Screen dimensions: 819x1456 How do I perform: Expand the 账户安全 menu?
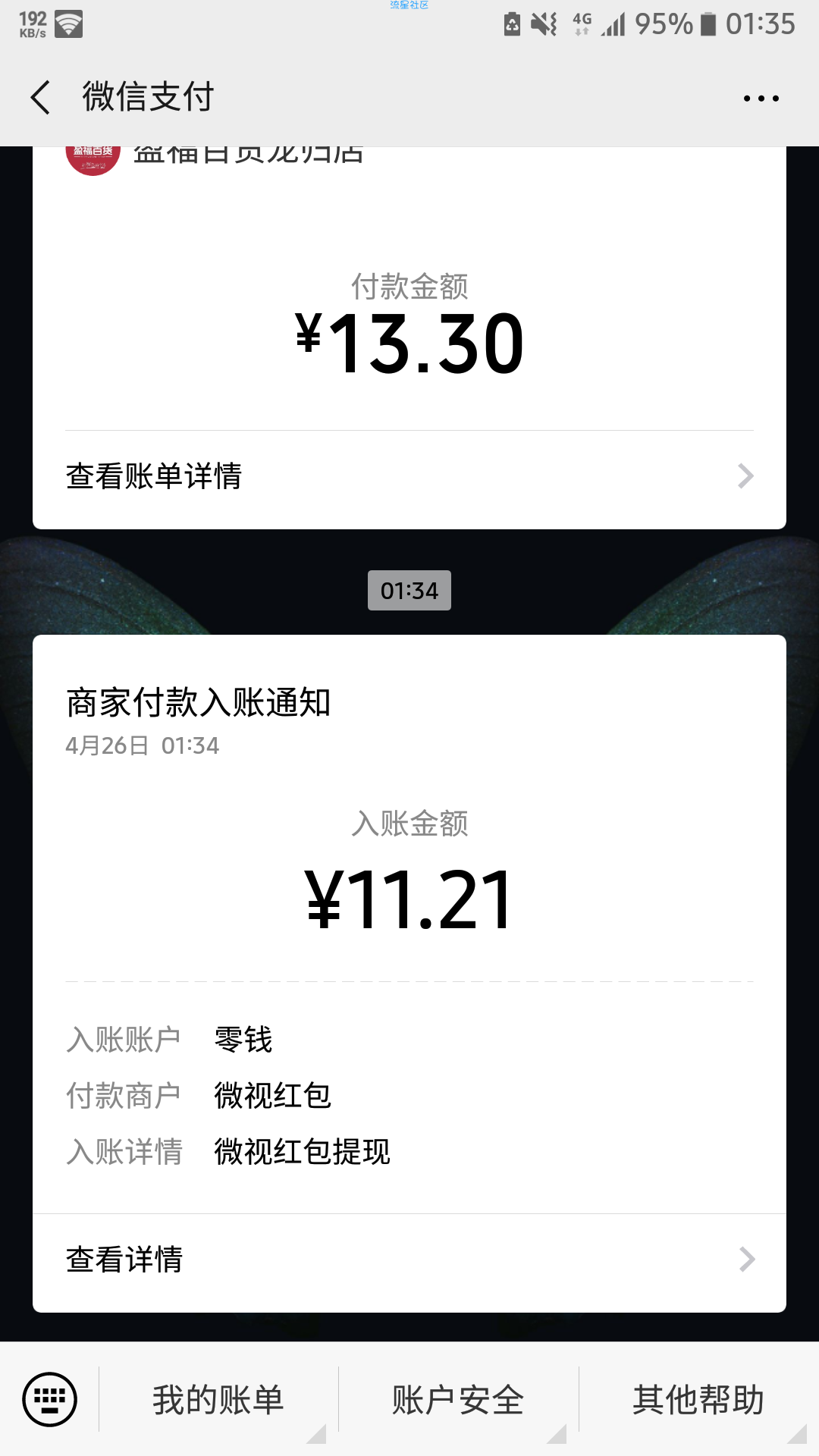click(x=458, y=1400)
